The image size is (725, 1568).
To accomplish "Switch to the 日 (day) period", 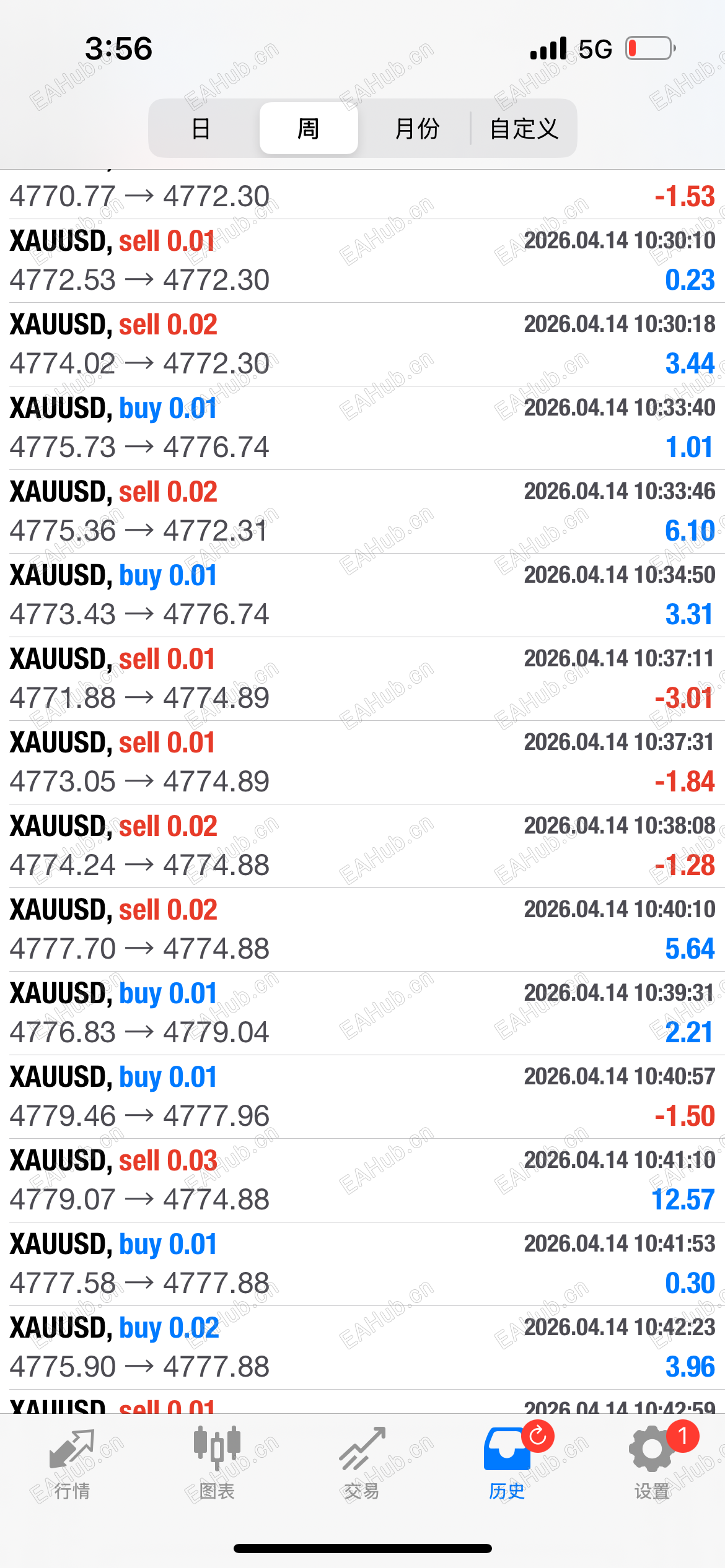I will pos(201,129).
